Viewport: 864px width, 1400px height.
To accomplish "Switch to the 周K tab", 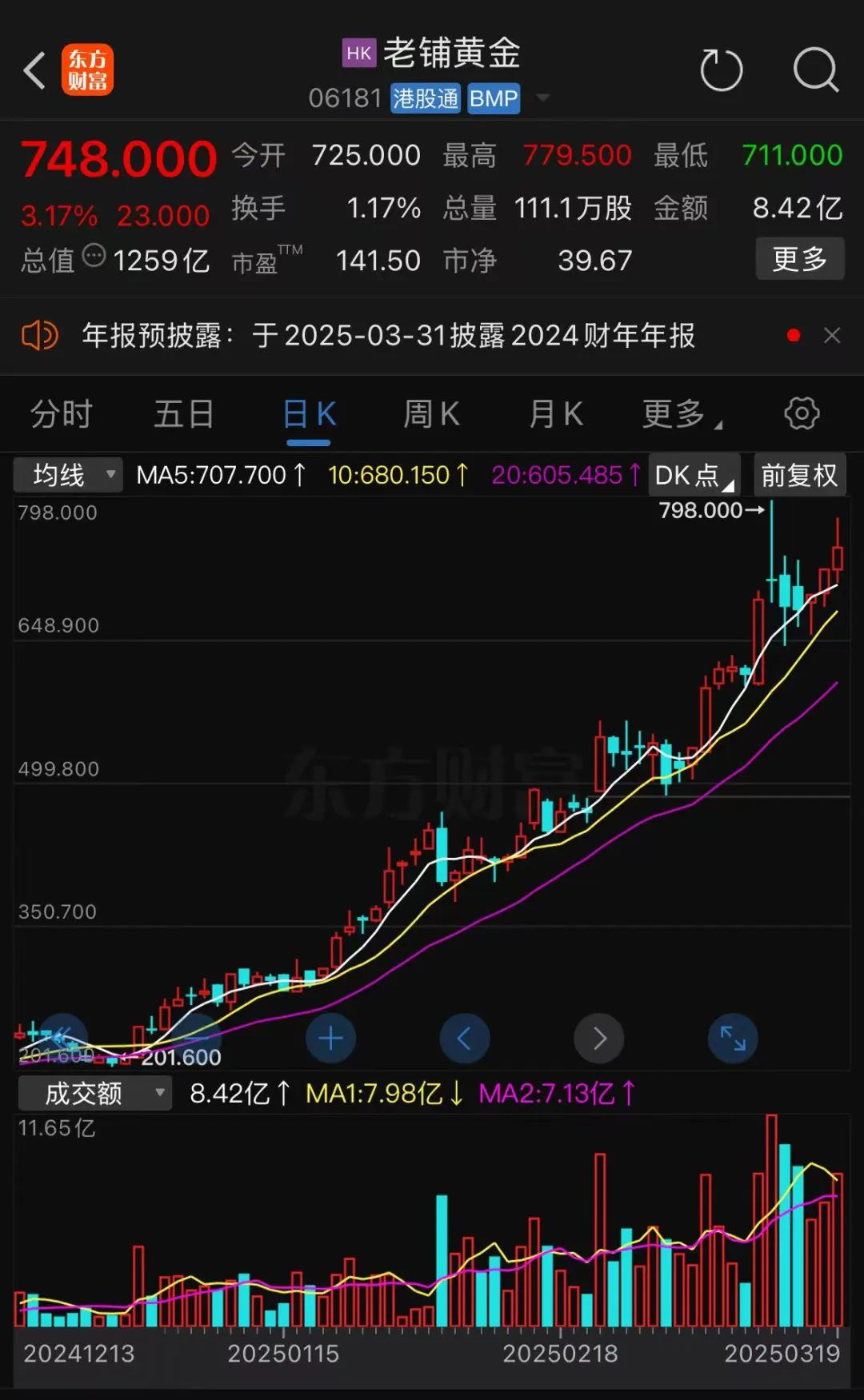I will (431, 414).
